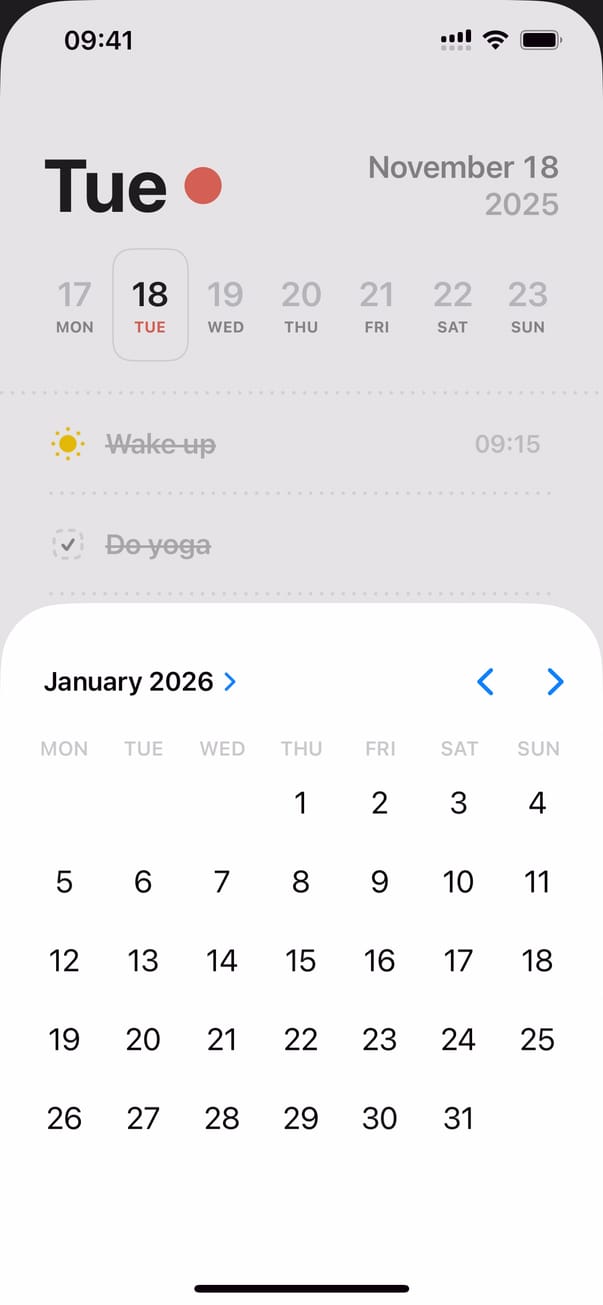Tap the November 18 2025 date header
Viewport: 603px width, 1305px height.
click(x=463, y=185)
